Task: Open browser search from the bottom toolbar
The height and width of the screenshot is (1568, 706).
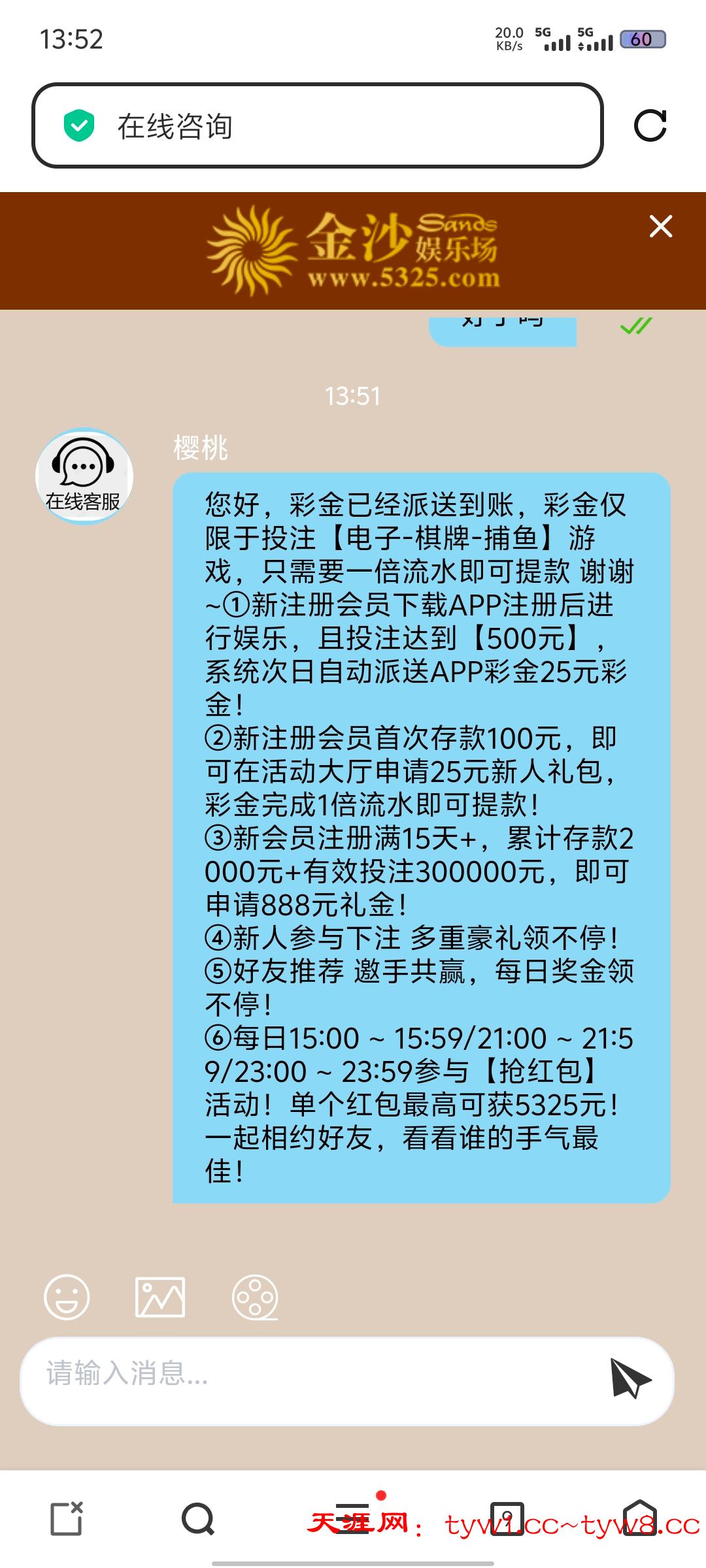Action: (x=198, y=1518)
